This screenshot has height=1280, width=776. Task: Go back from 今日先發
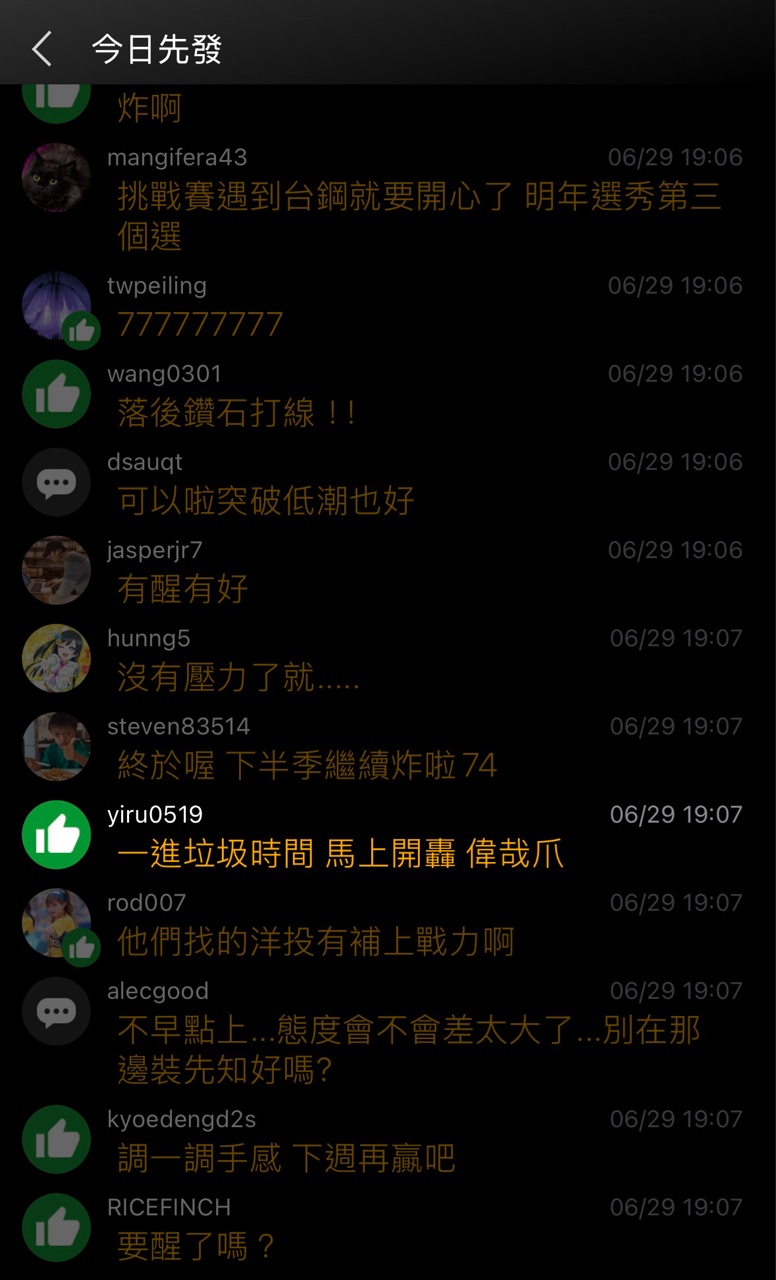coord(41,48)
